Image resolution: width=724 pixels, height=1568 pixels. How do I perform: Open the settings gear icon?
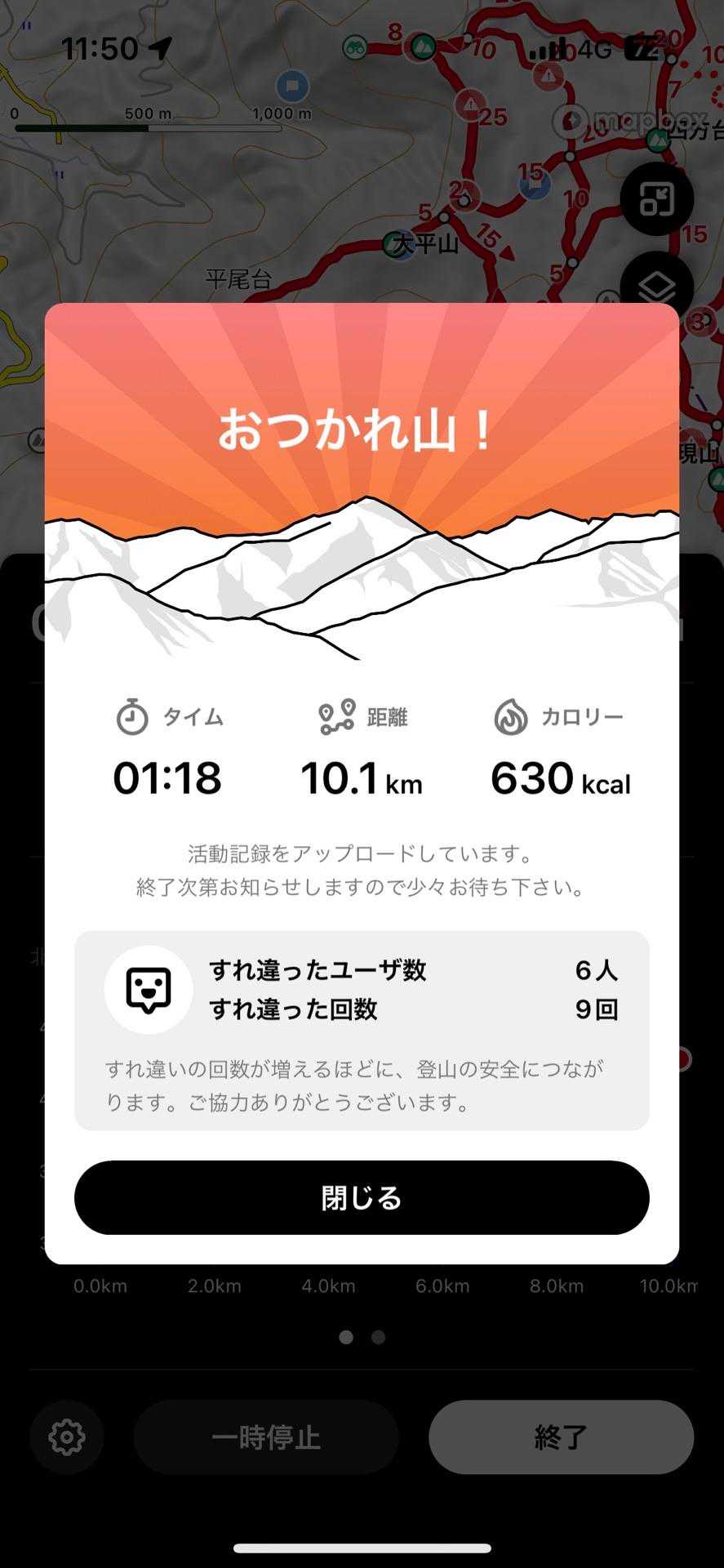pos(67,1437)
